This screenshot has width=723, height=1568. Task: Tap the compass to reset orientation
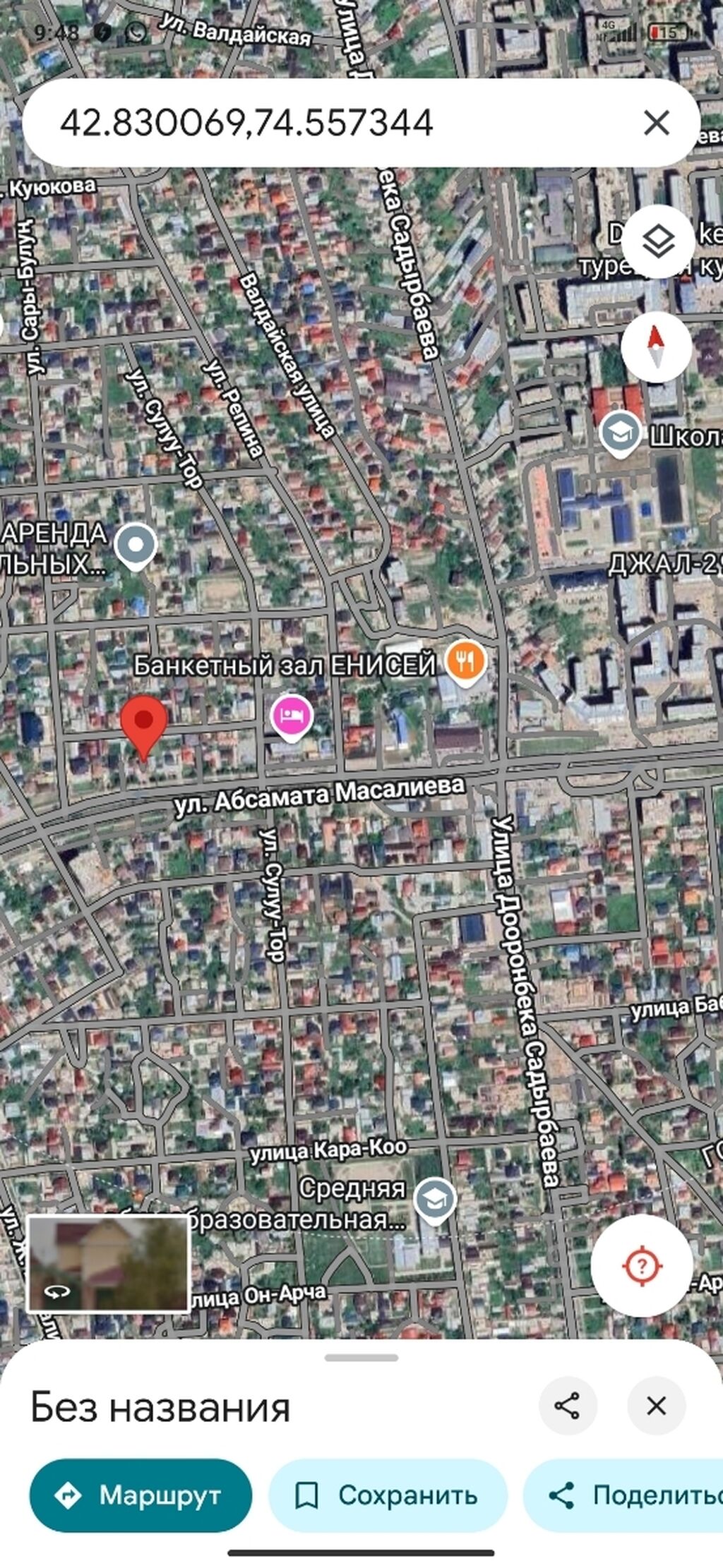(x=657, y=346)
